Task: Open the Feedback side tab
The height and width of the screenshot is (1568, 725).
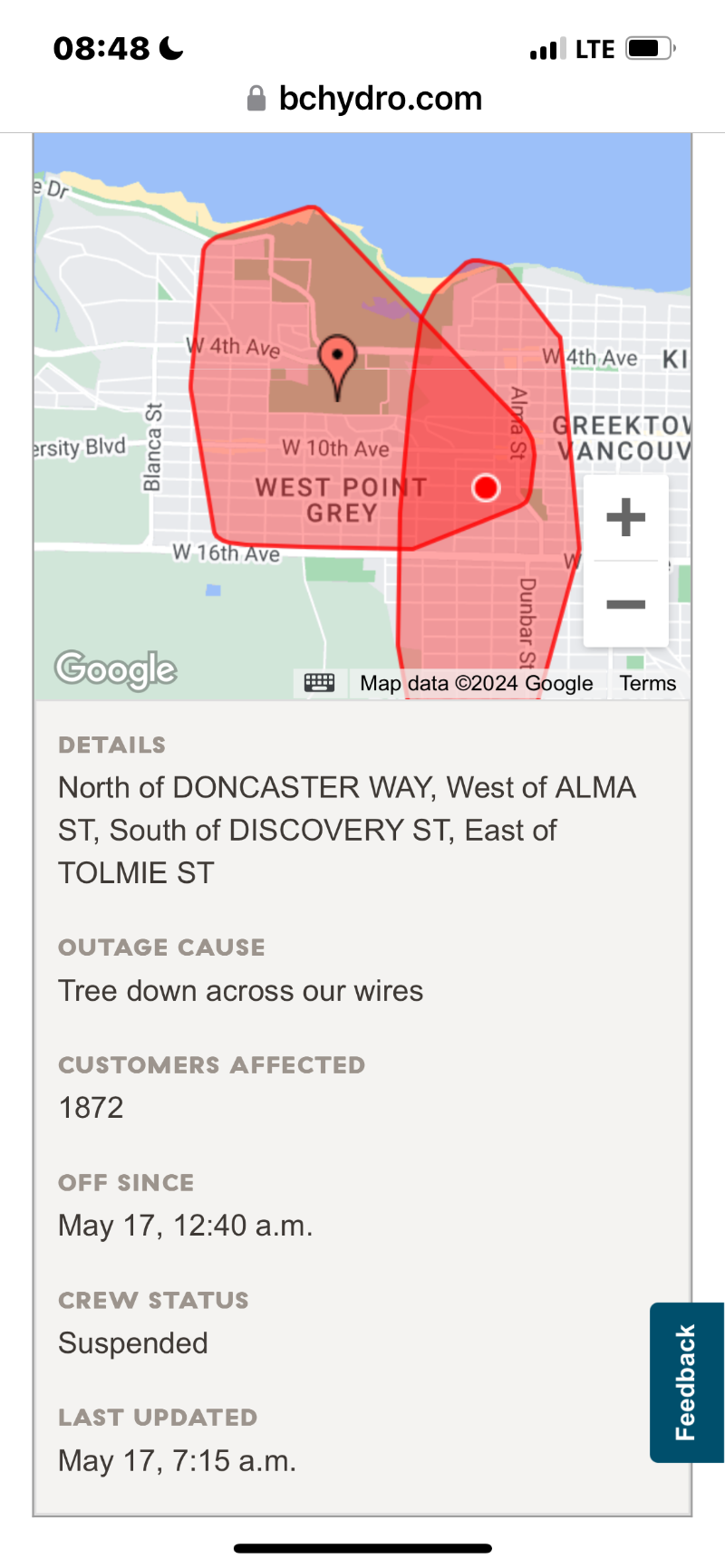Action: click(x=686, y=1381)
